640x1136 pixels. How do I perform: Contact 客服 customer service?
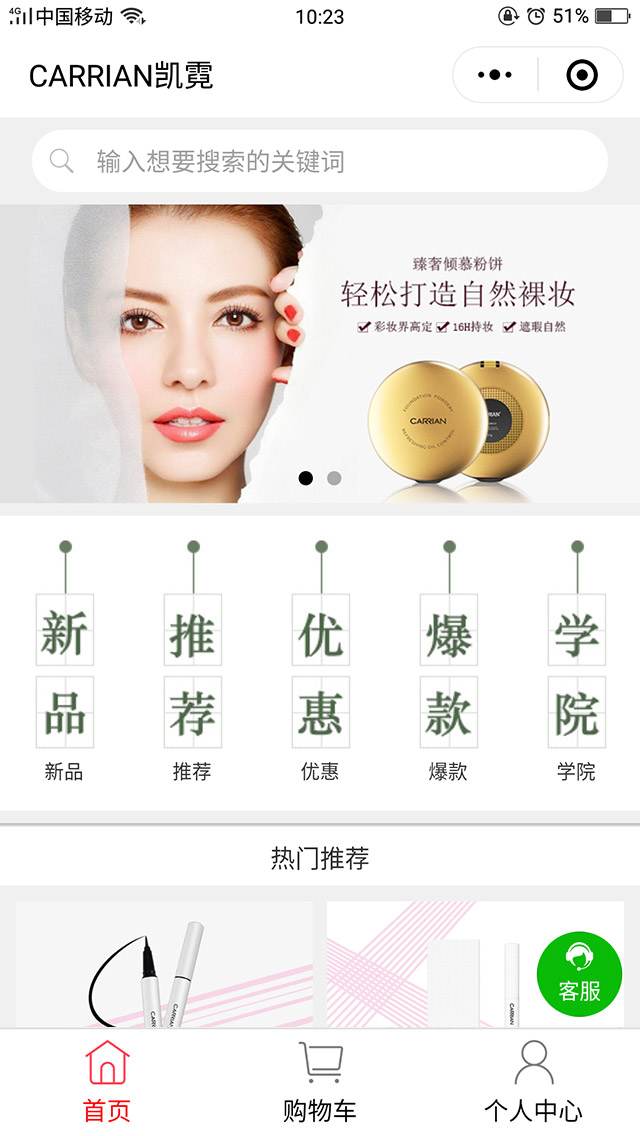(579, 974)
